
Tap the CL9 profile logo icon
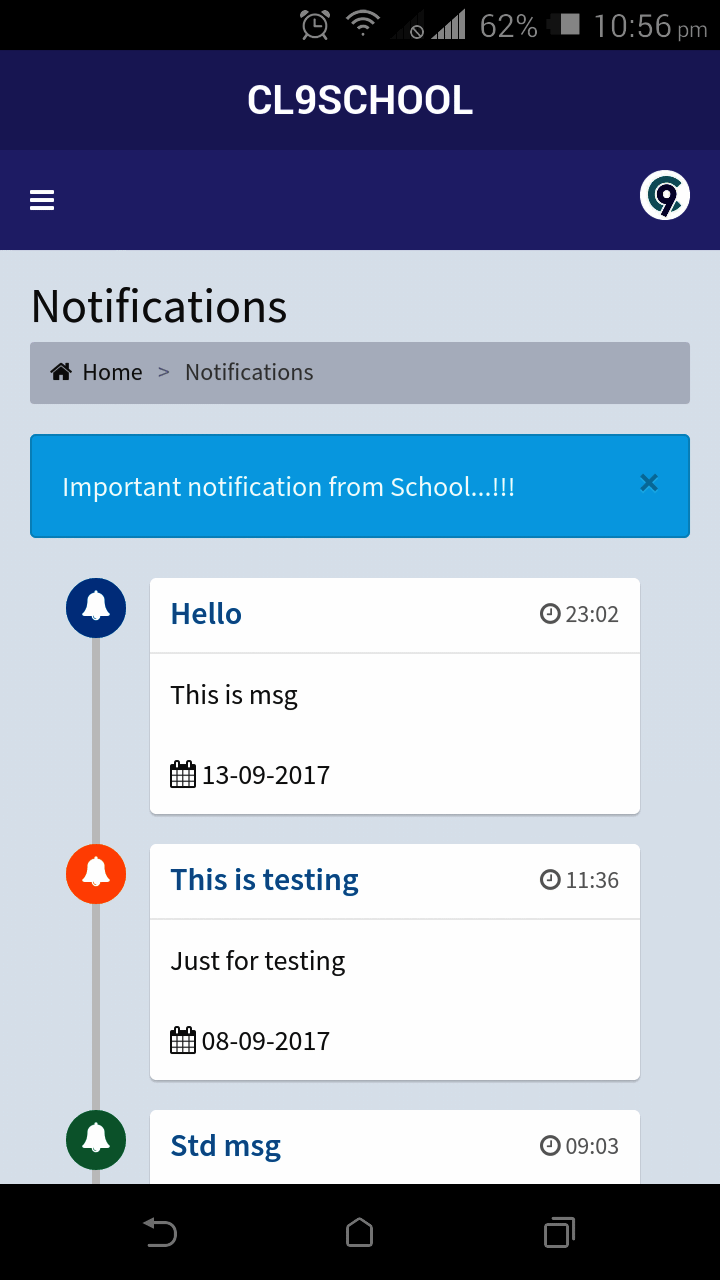[665, 196]
